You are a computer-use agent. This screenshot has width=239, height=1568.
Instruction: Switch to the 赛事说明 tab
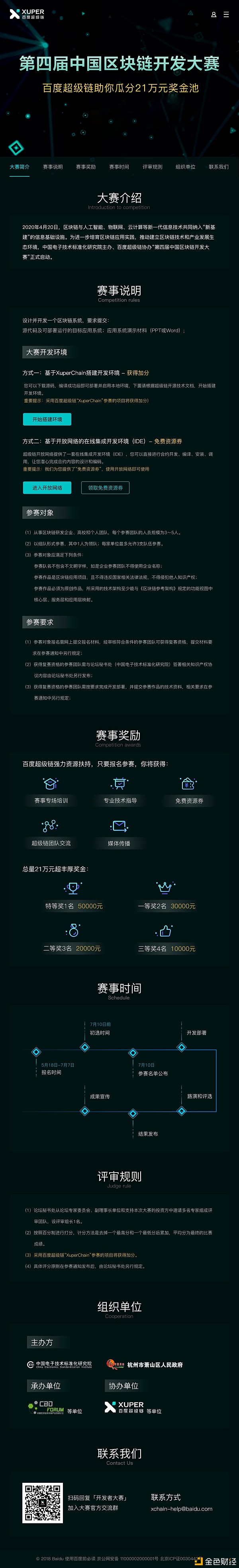53,167
